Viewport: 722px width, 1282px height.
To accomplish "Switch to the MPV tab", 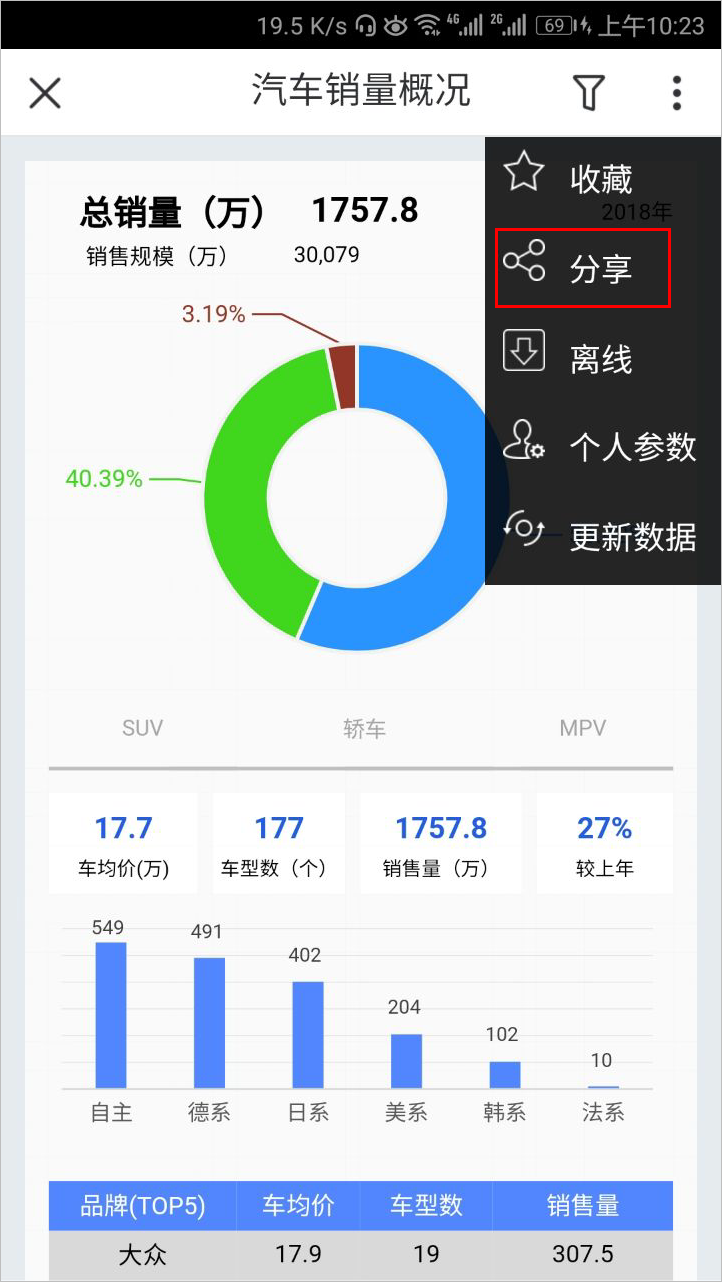I will coord(583,727).
